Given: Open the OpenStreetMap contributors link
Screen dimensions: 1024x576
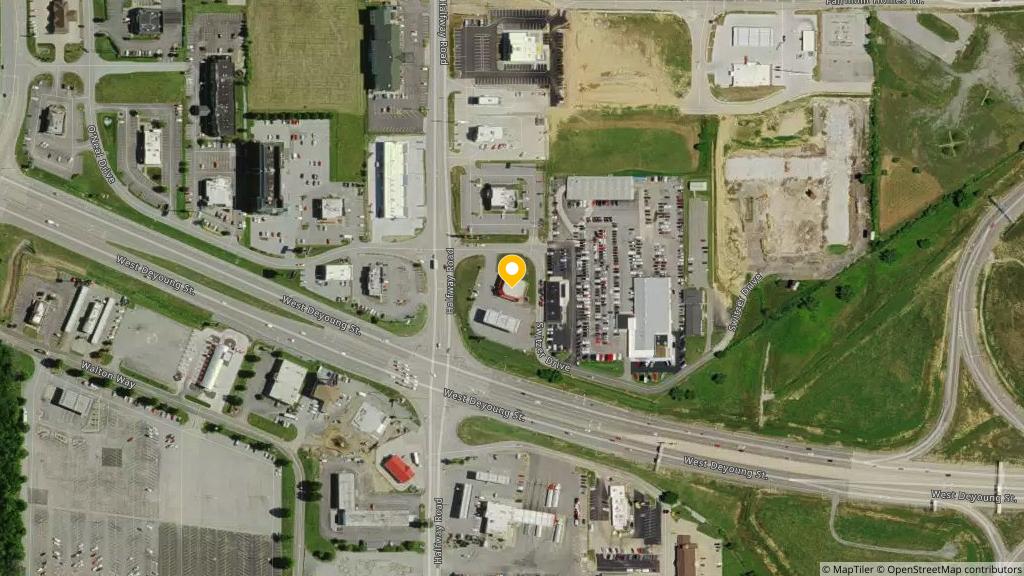Looking at the screenshot, I should [x=952, y=569].
